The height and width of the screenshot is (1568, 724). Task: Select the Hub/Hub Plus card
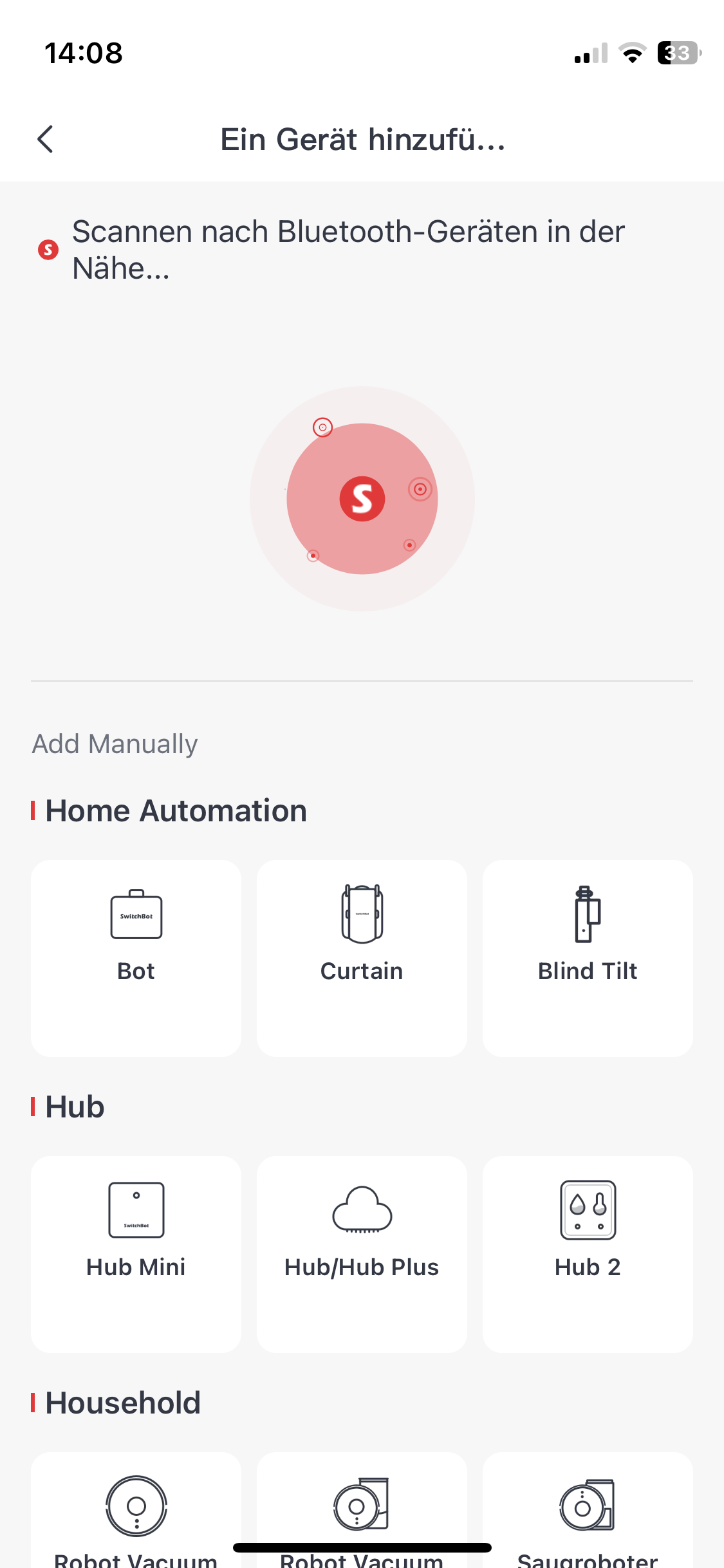(362, 1253)
